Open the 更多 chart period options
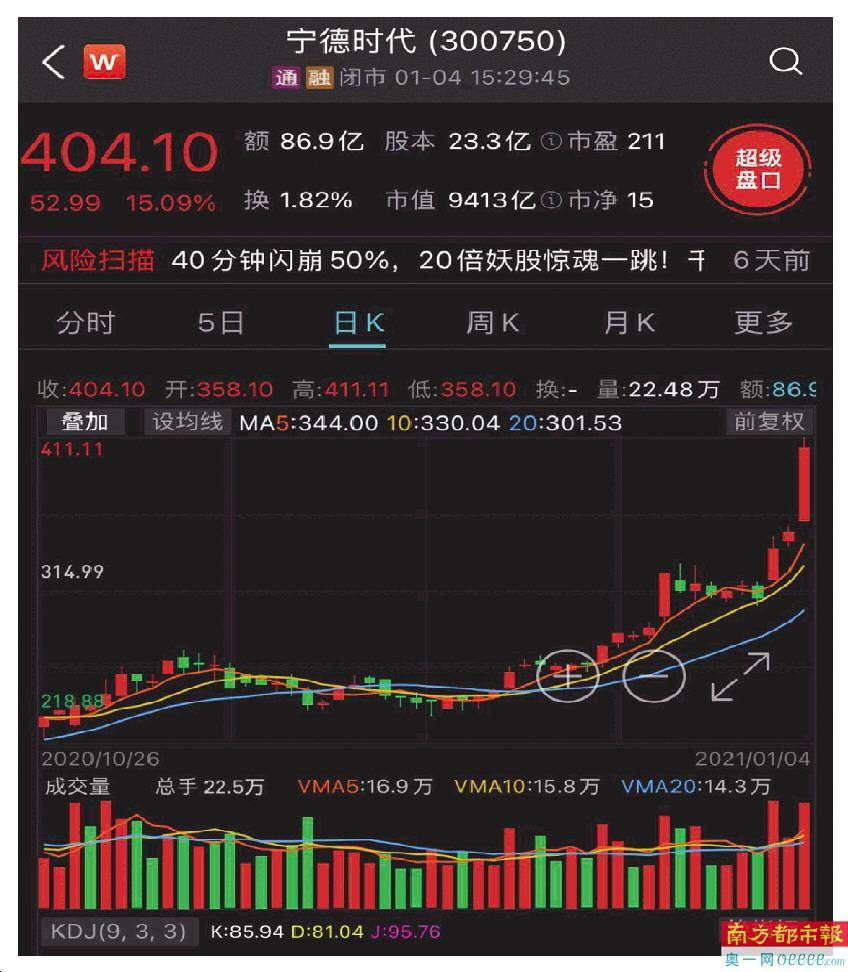Screen dimensions: 848x972 (764, 323)
